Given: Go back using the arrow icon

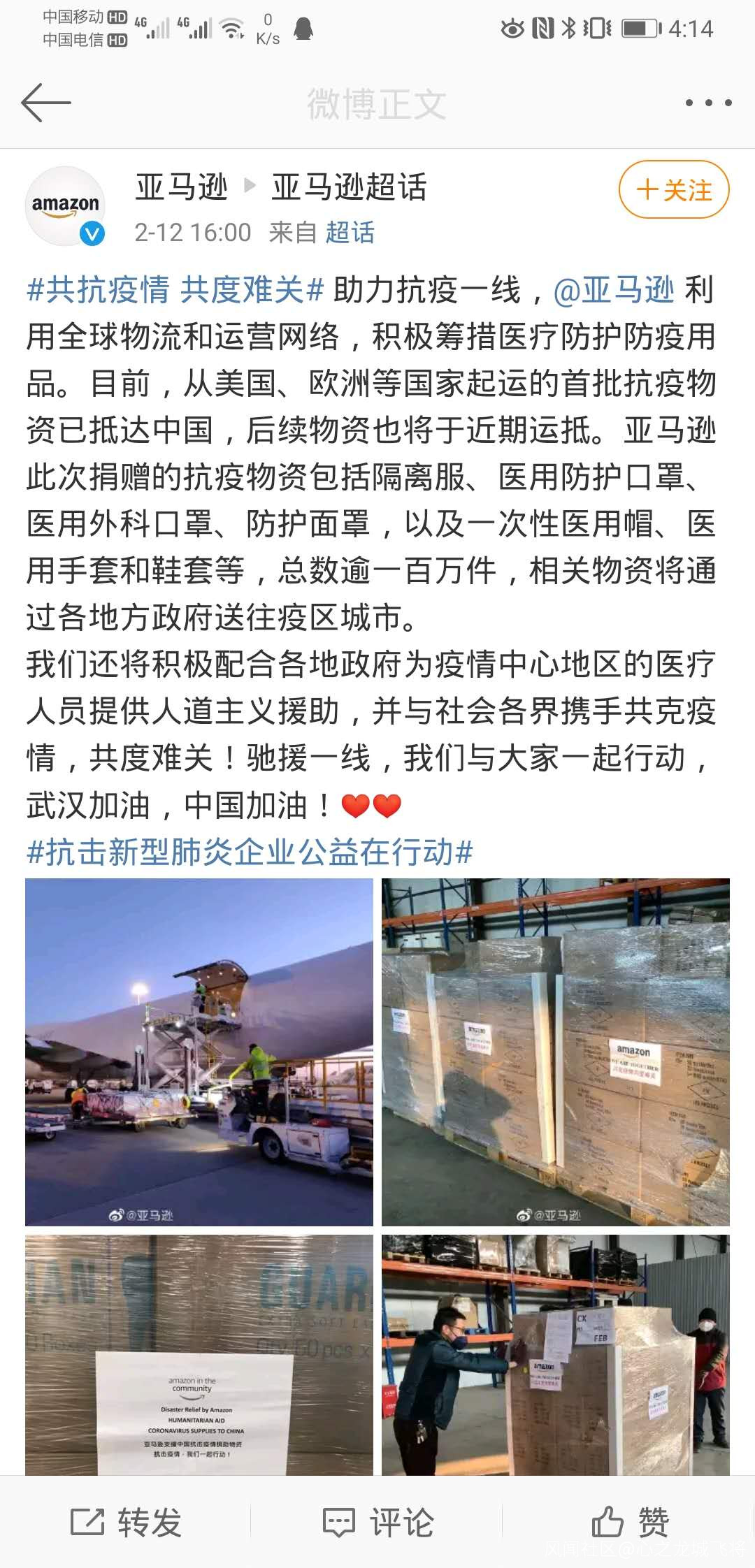Looking at the screenshot, I should coord(46,103).
